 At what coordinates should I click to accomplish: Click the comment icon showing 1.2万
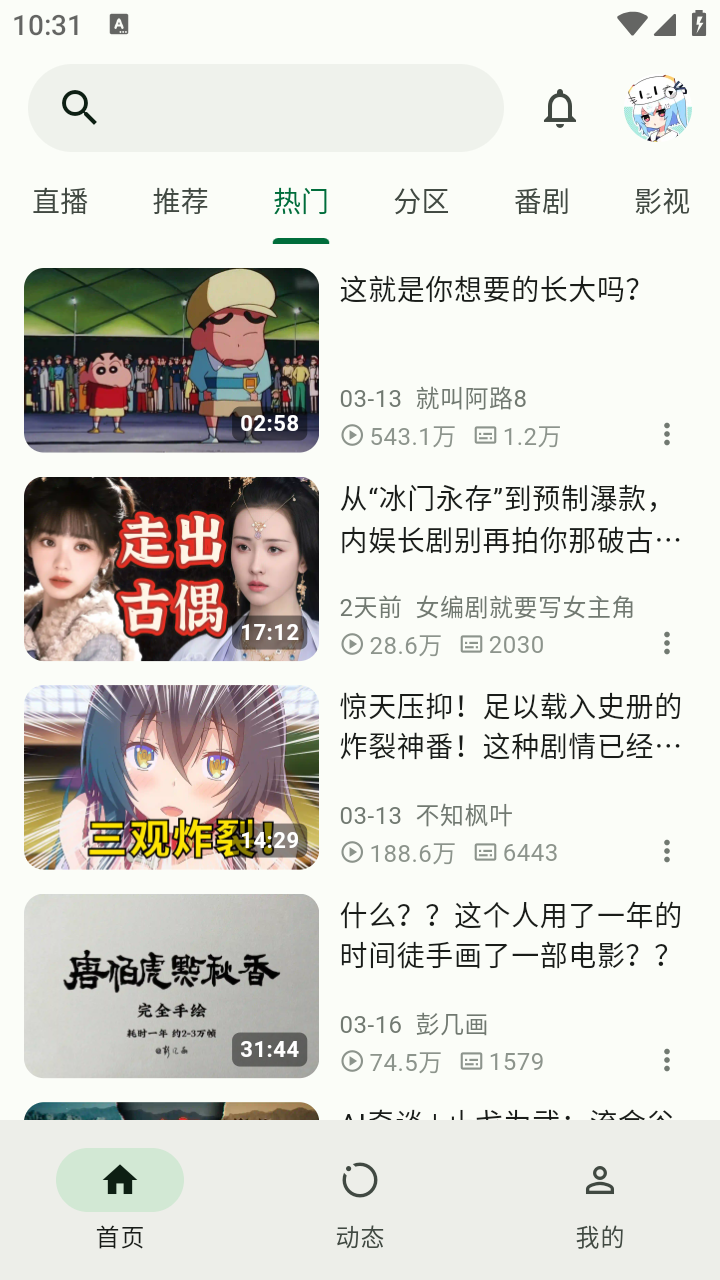coord(485,436)
